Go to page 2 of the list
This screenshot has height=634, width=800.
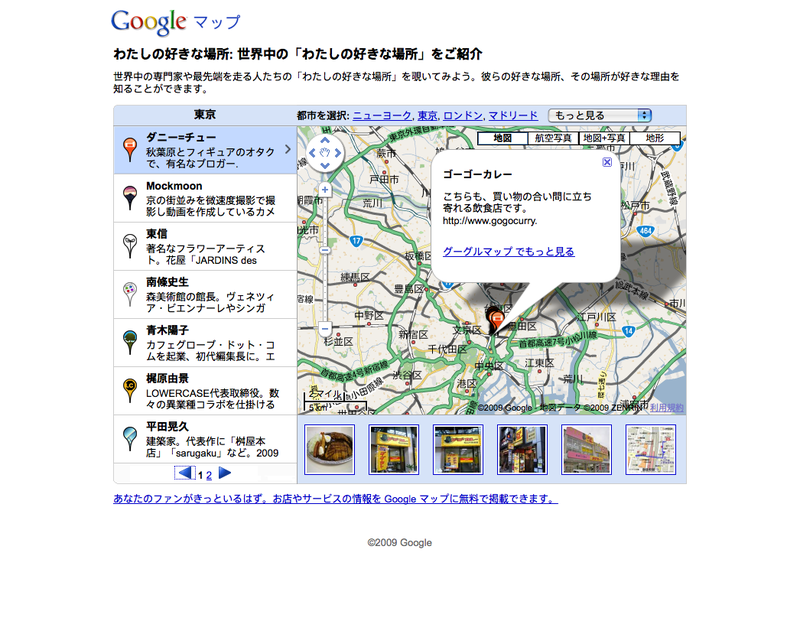209,475
